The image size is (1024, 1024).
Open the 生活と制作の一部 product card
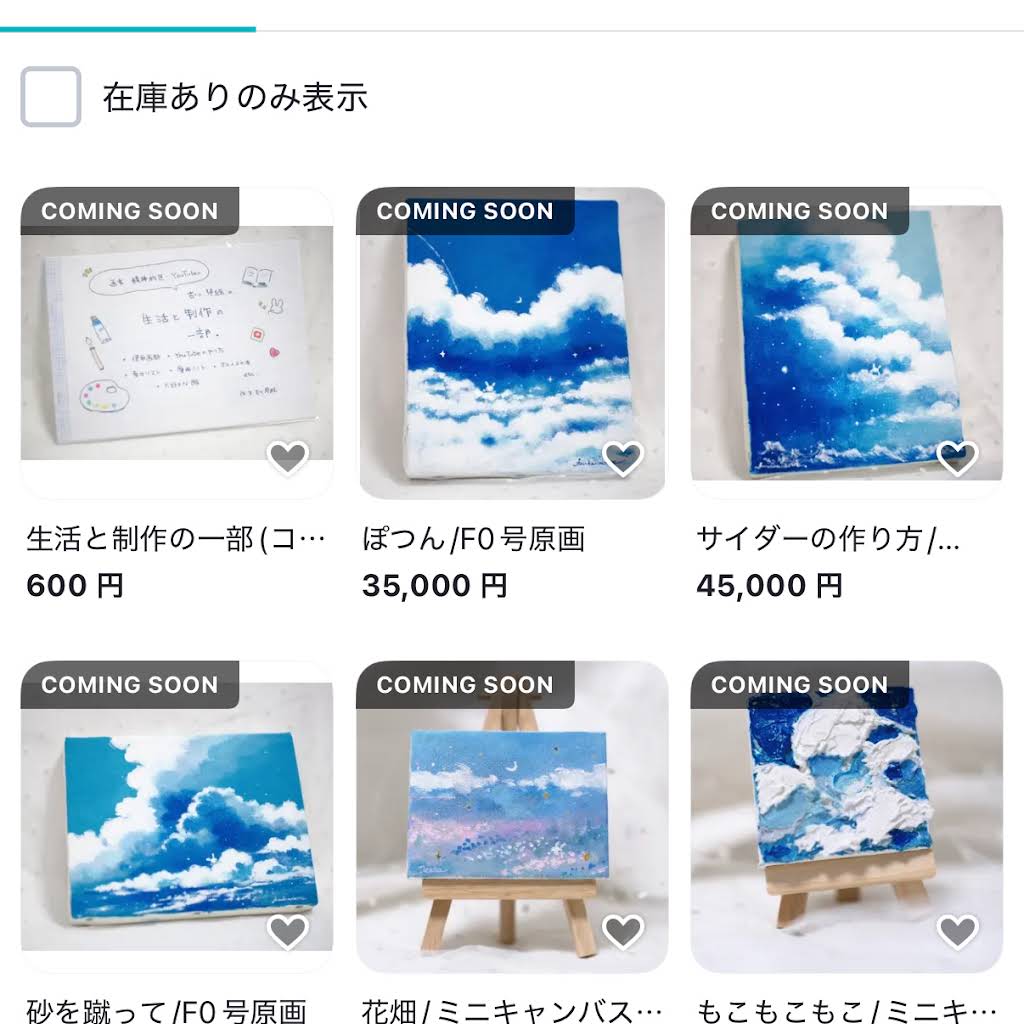(x=177, y=340)
